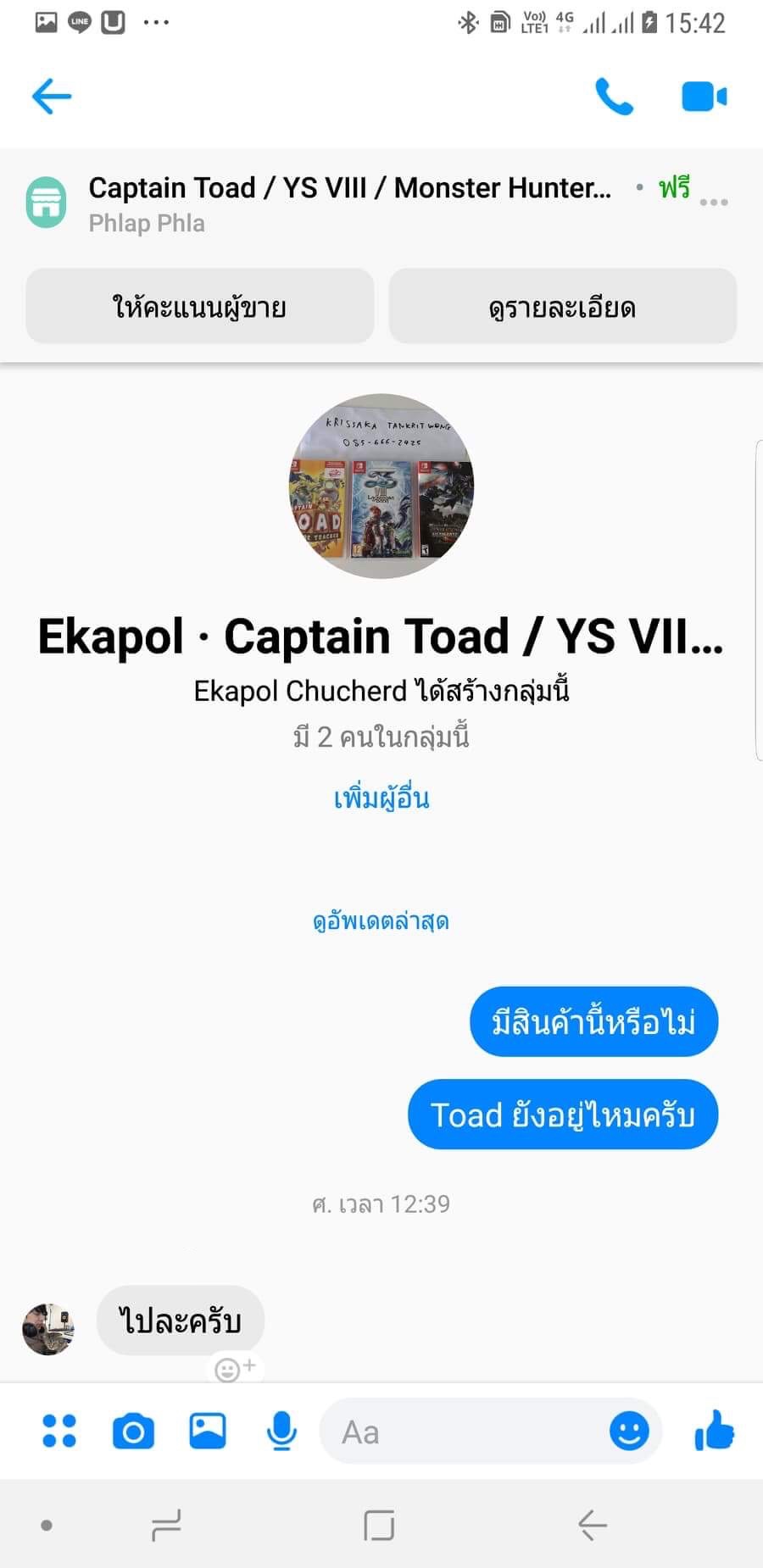Start a video call
The height and width of the screenshot is (1568, 763).
(705, 97)
